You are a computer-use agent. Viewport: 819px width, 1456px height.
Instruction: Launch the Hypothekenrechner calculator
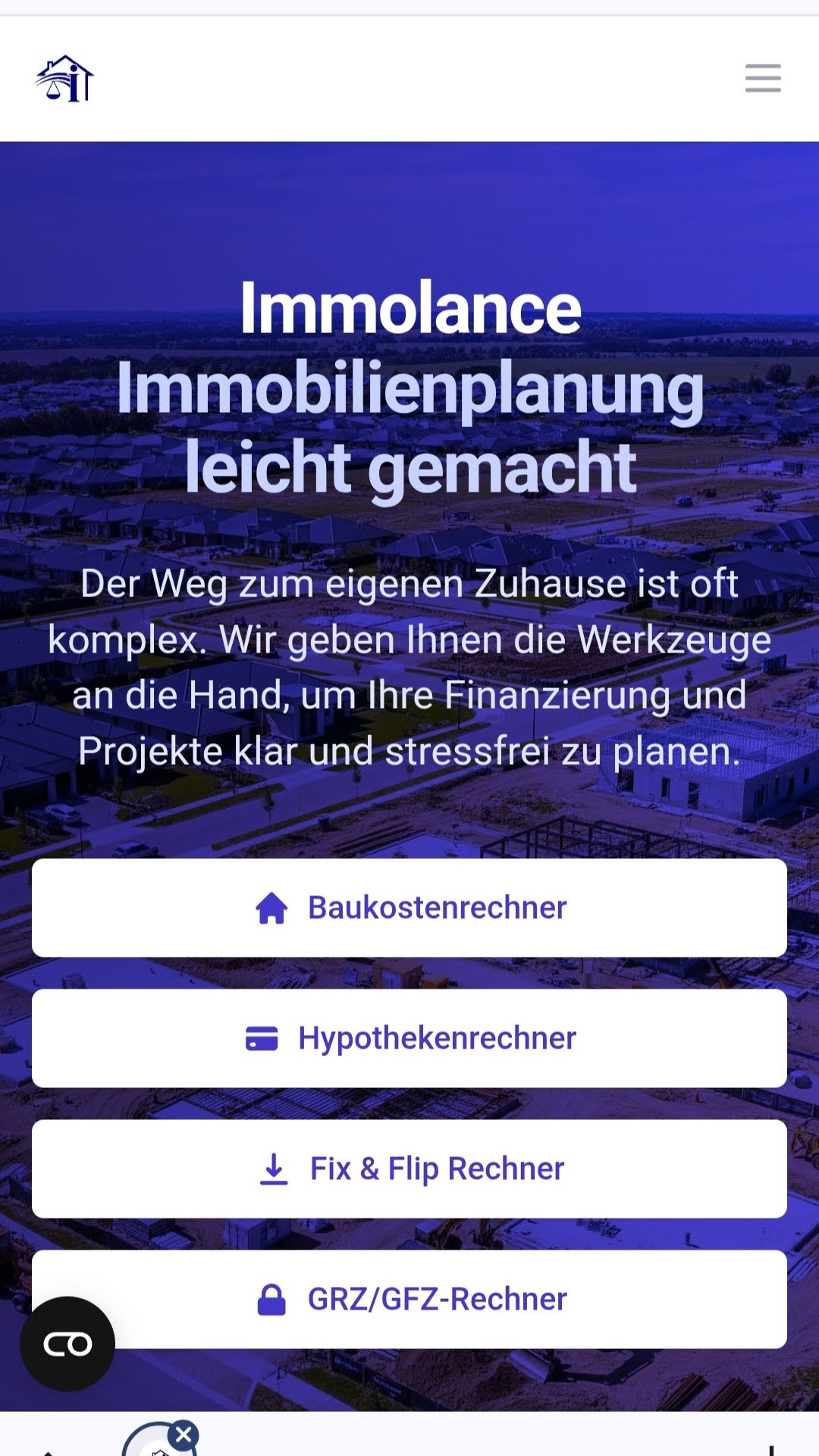409,1038
